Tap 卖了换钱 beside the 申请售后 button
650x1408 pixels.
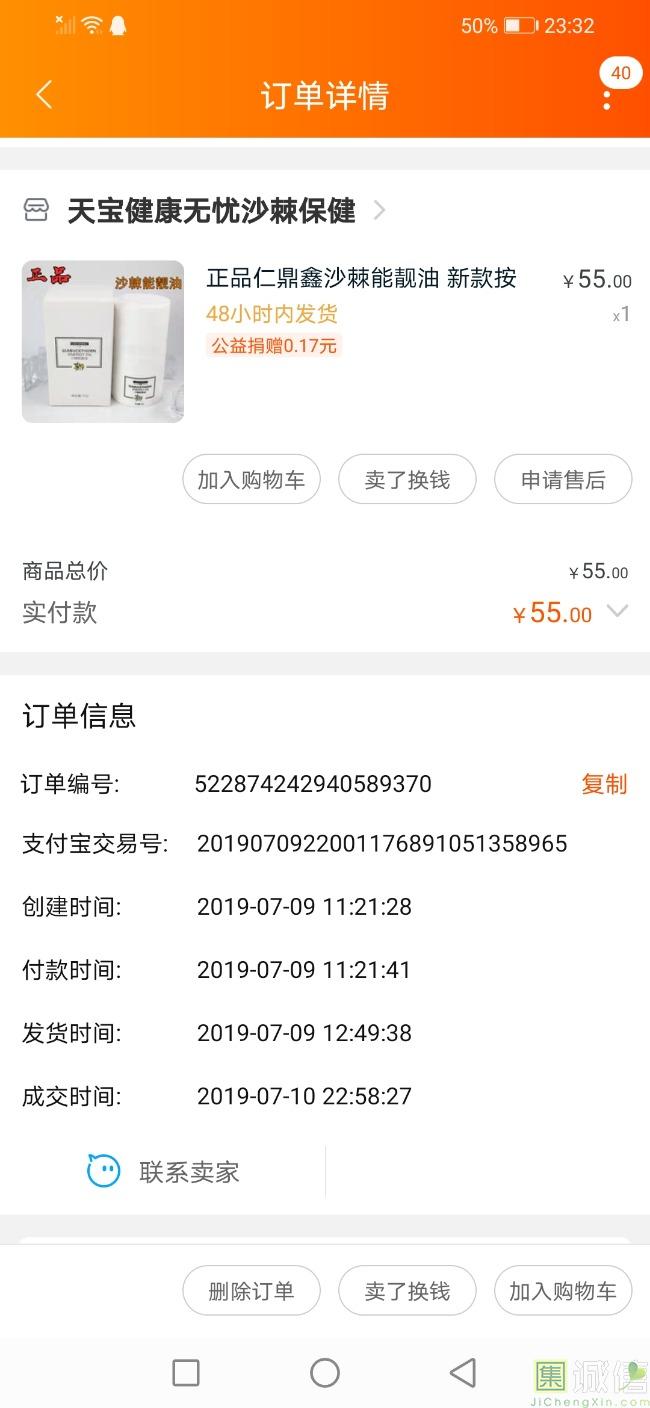[x=407, y=480]
